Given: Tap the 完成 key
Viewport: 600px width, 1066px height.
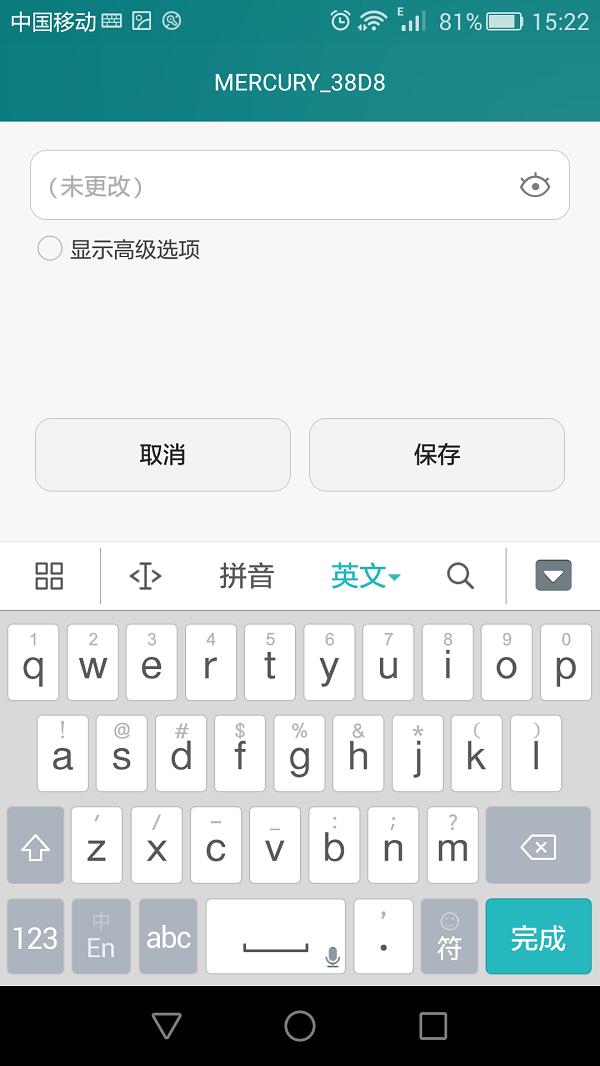Looking at the screenshot, I should (538, 937).
